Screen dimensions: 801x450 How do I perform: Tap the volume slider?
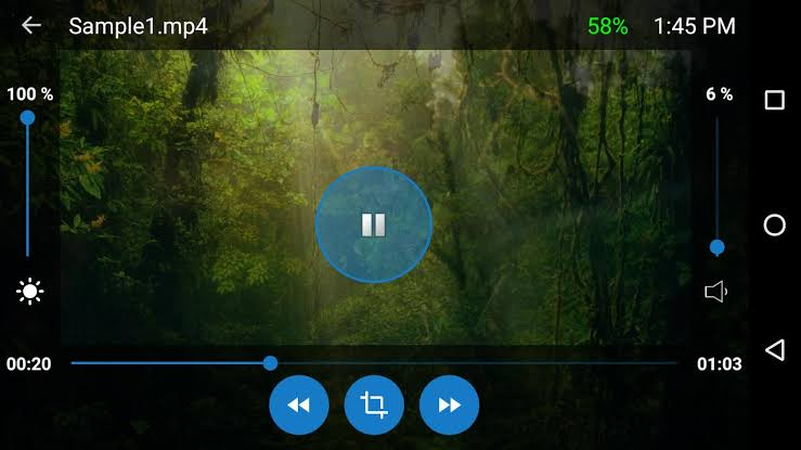point(716,185)
